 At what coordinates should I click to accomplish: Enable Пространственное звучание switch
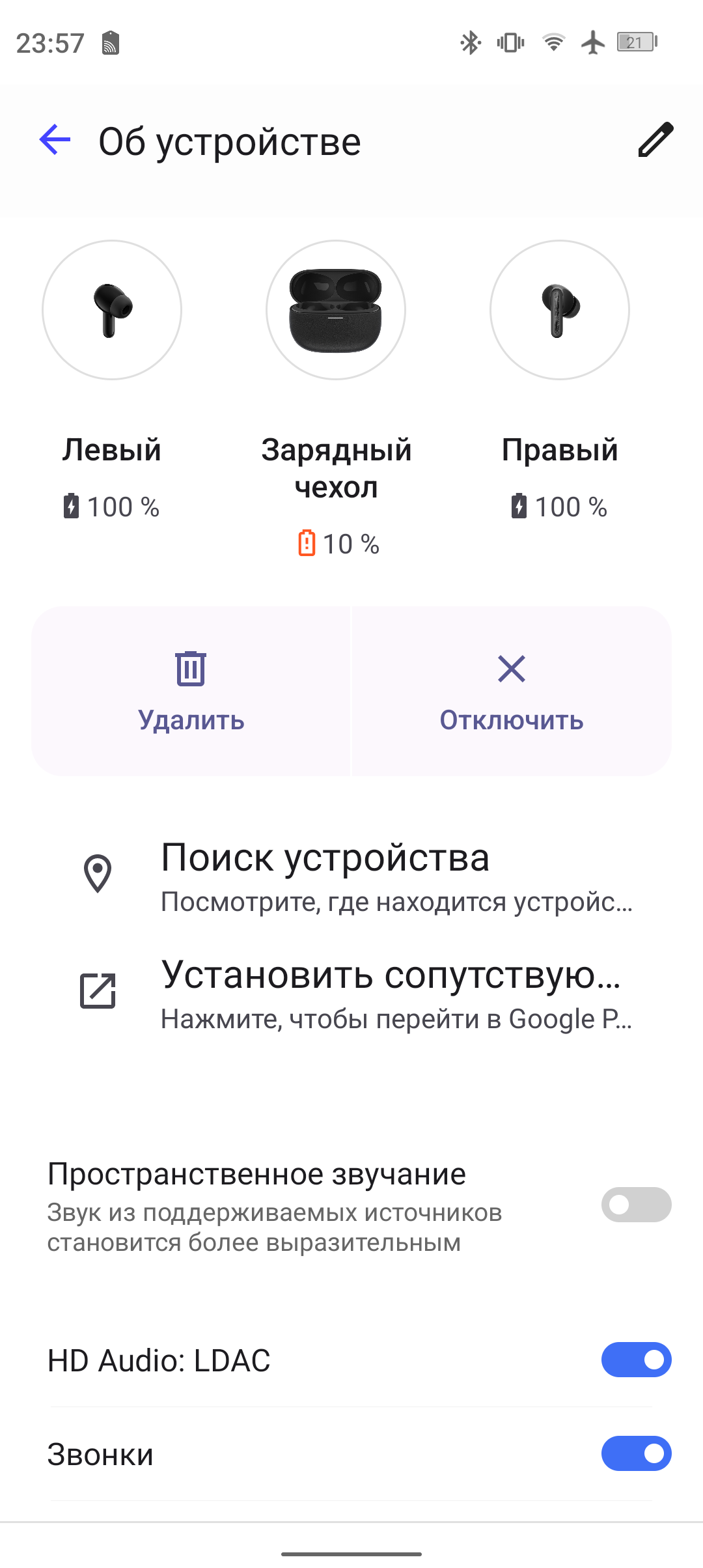[x=636, y=1205]
